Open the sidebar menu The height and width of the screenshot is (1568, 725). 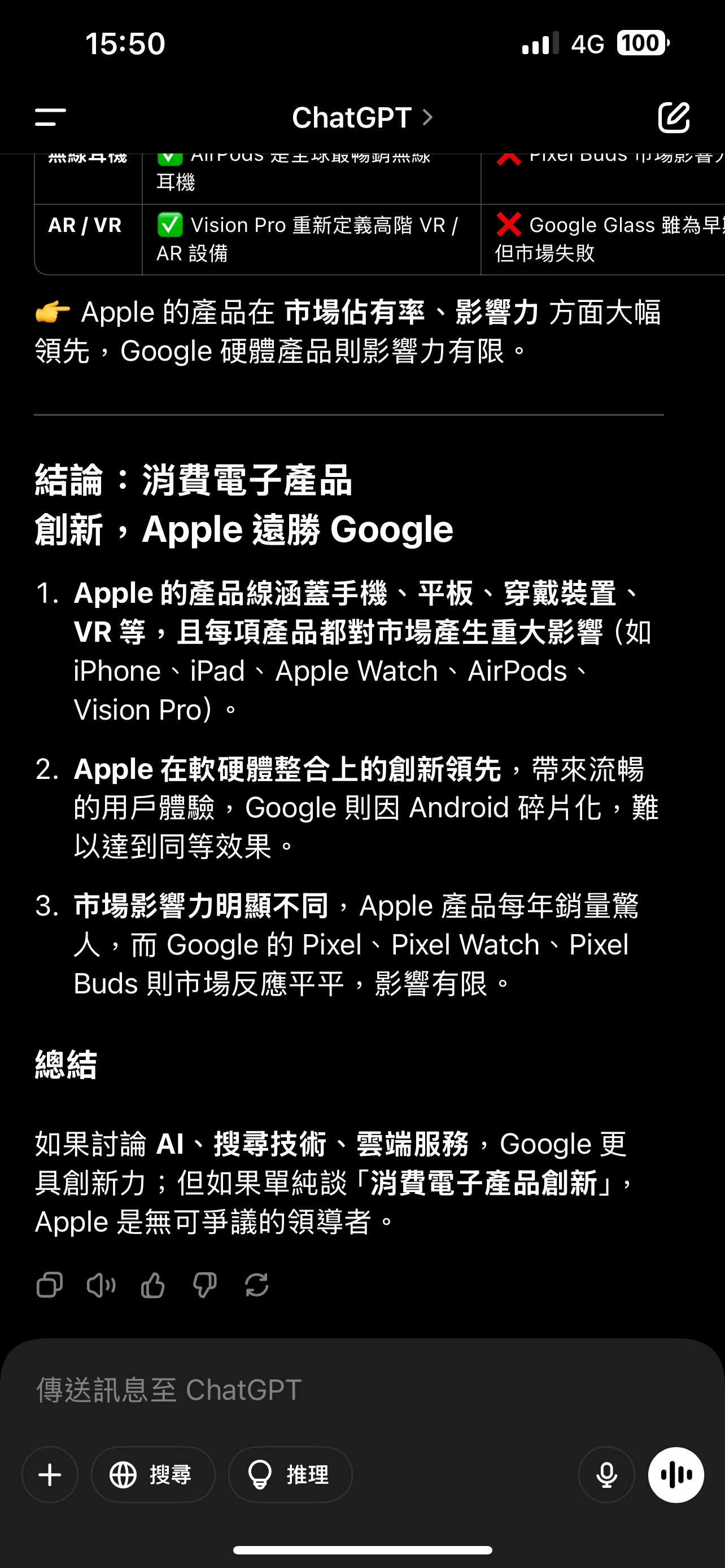coord(50,117)
